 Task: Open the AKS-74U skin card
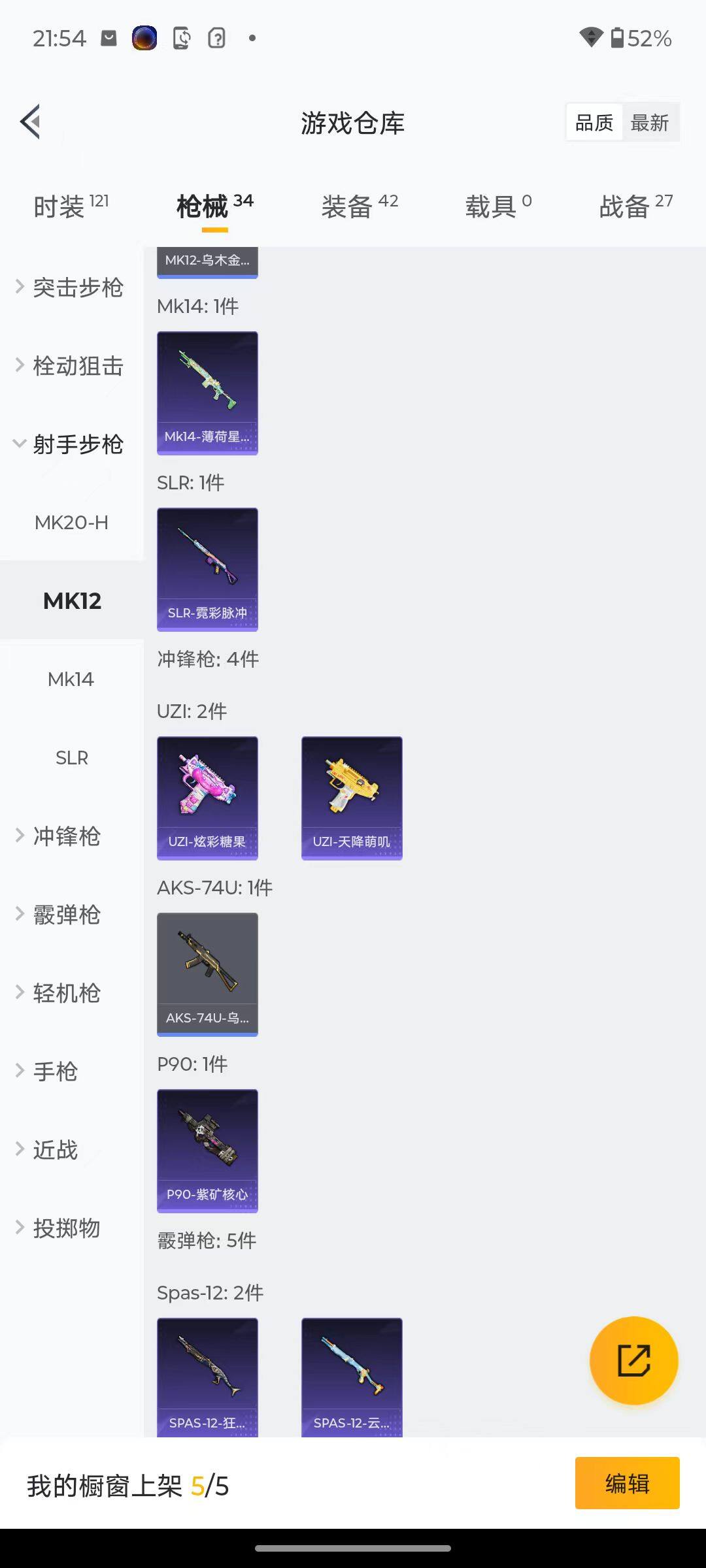(207, 974)
